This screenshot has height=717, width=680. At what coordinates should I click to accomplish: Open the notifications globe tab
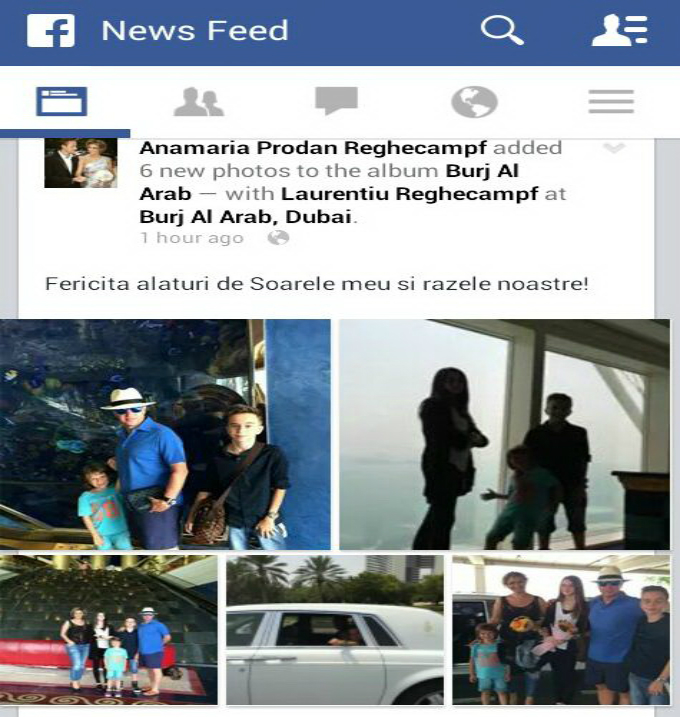(474, 101)
